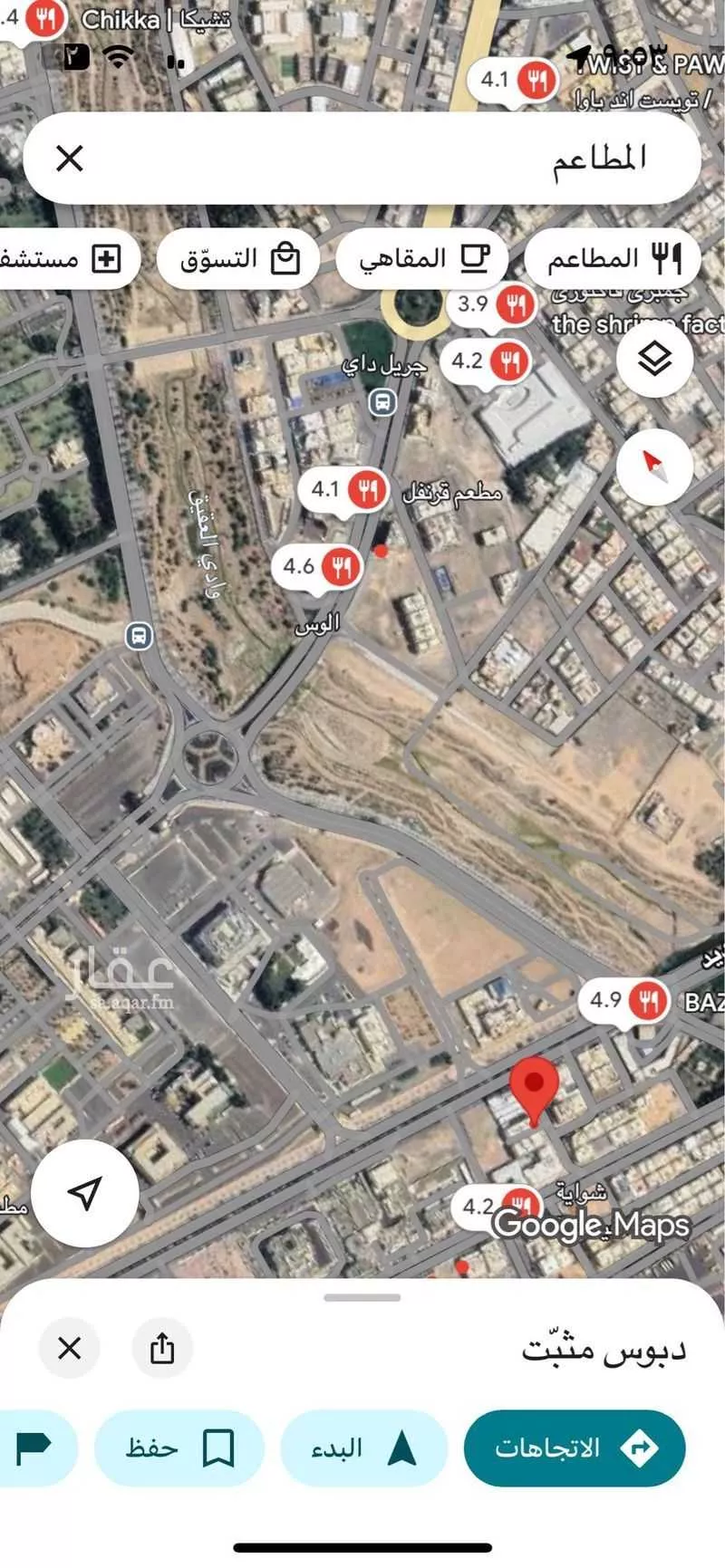Select the المطاعم filter chip
This screenshot has width=725, height=1568.
coord(614,259)
